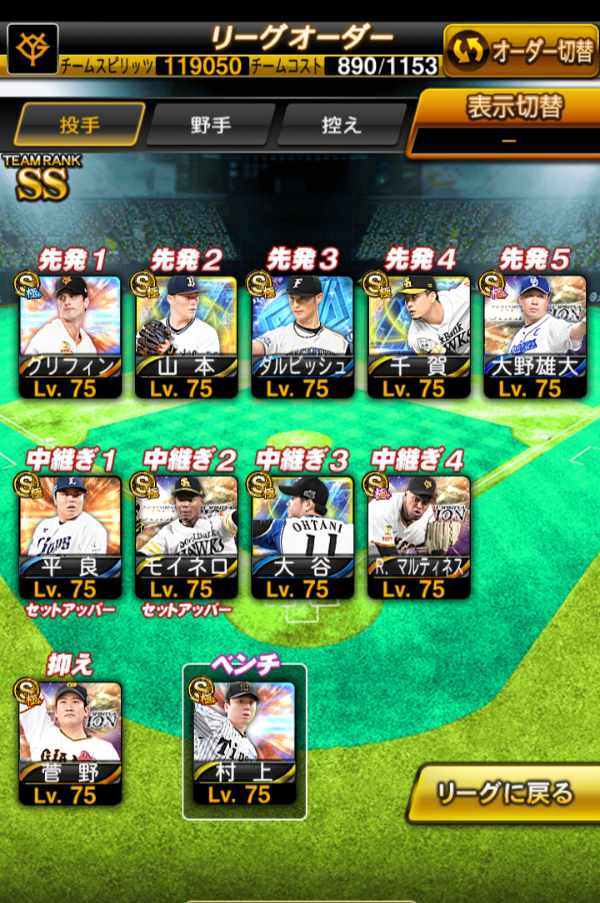Screen dimensions: 600x903
Task: Open reliever 1 card 平良
Action: point(70,537)
